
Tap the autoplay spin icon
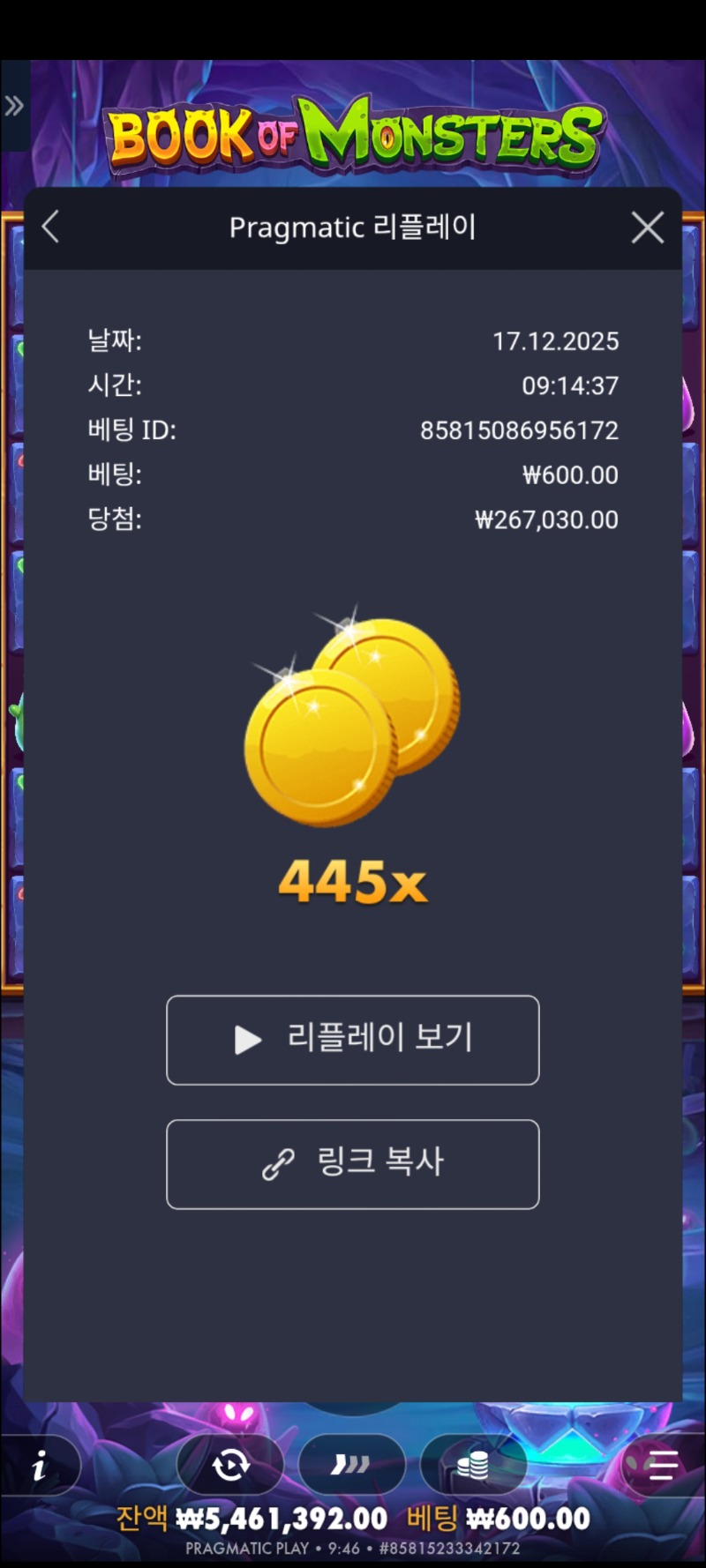click(x=230, y=1465)
